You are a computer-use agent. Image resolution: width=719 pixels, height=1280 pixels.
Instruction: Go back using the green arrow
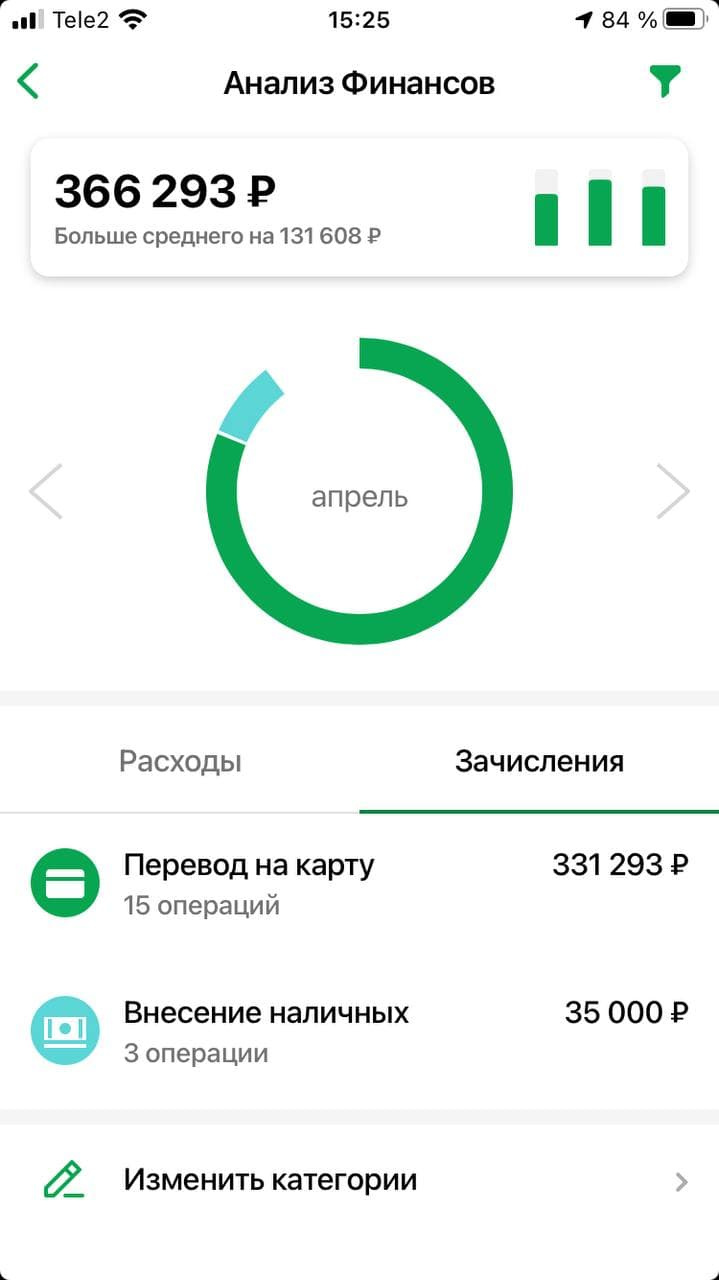point(28,82)
